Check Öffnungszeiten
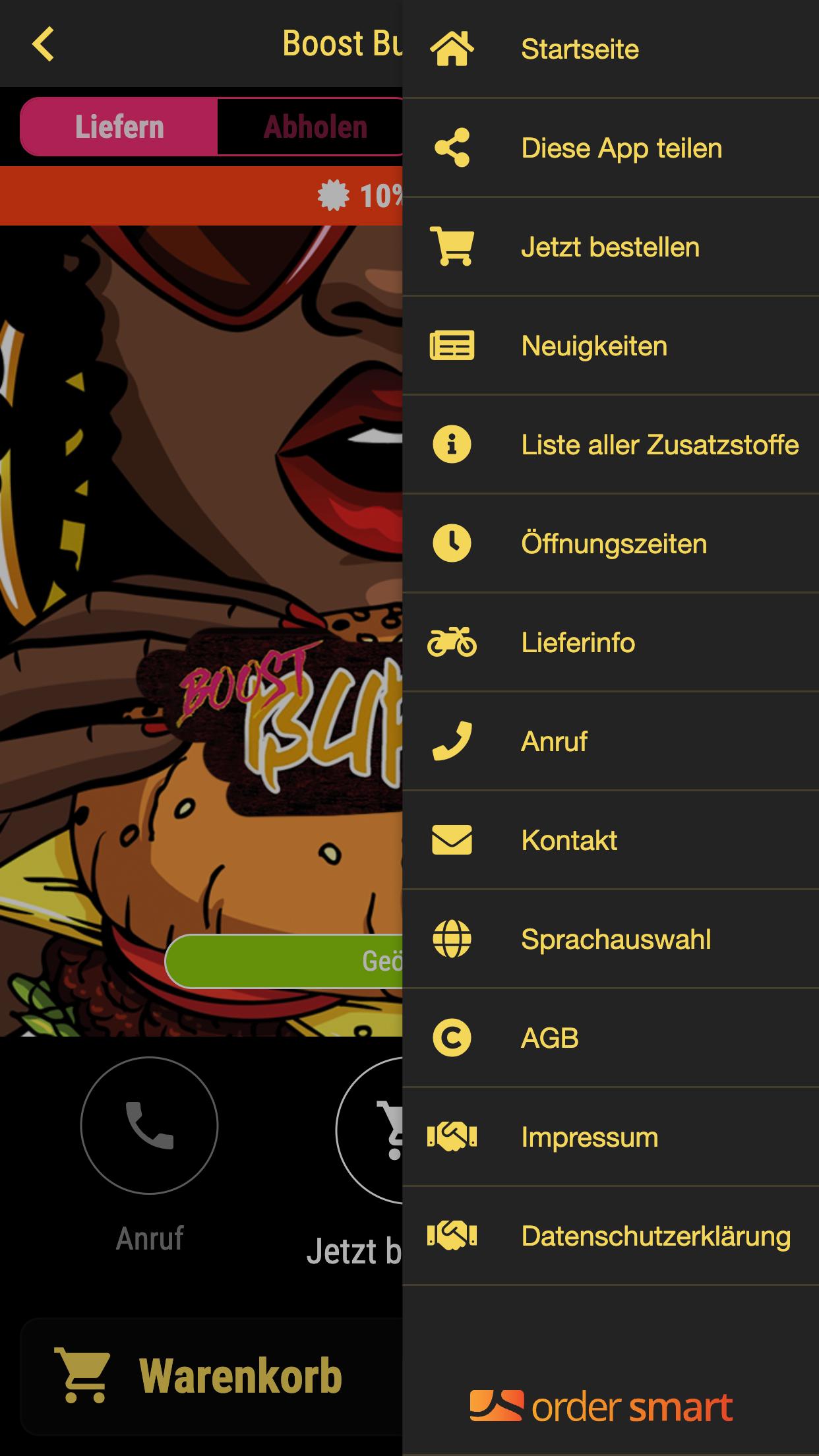This screenshot has height=1456, width=819. (x=611, y=543)
